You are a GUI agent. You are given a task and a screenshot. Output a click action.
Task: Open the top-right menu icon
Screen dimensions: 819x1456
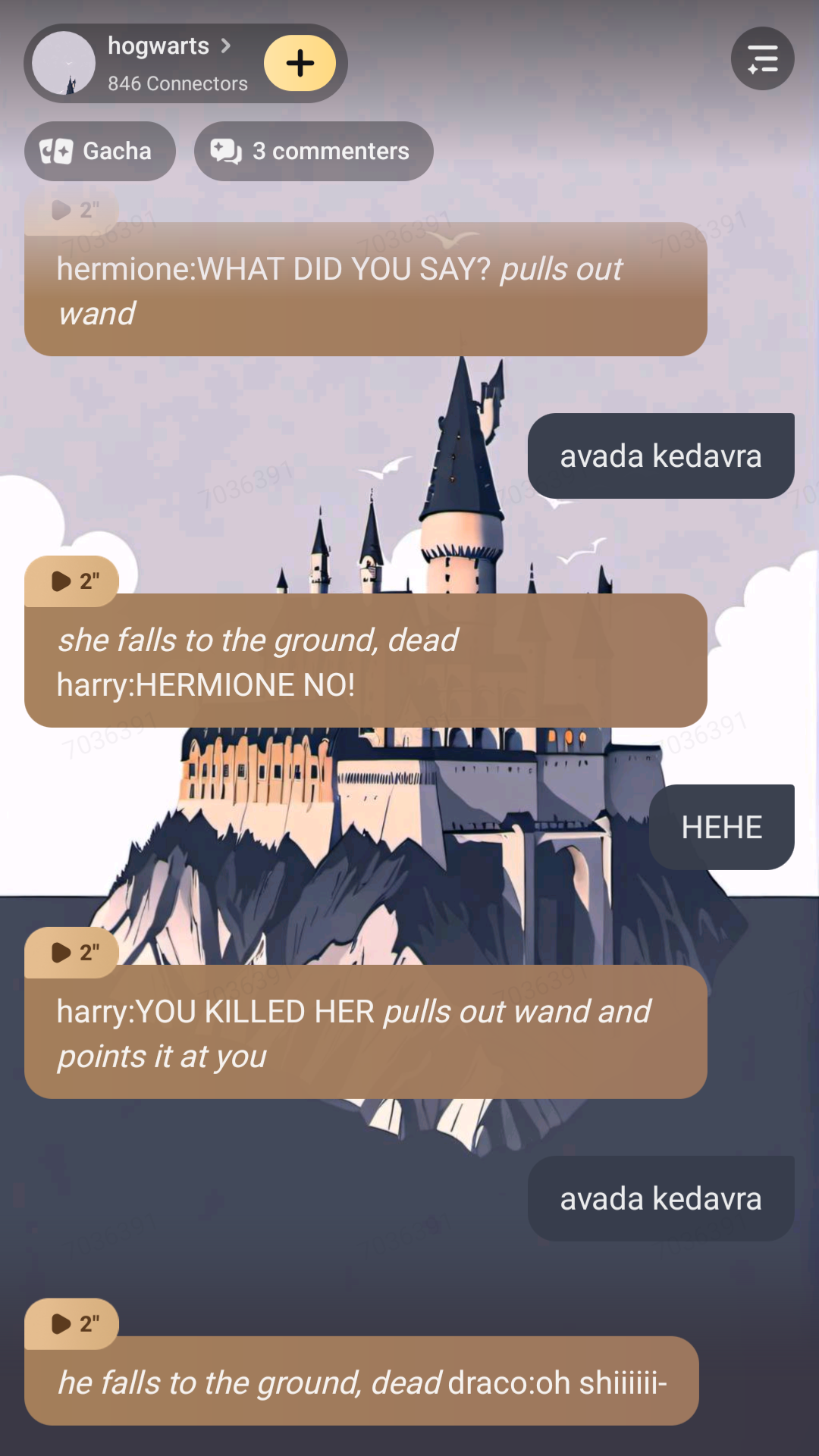[x=762, y=59]
